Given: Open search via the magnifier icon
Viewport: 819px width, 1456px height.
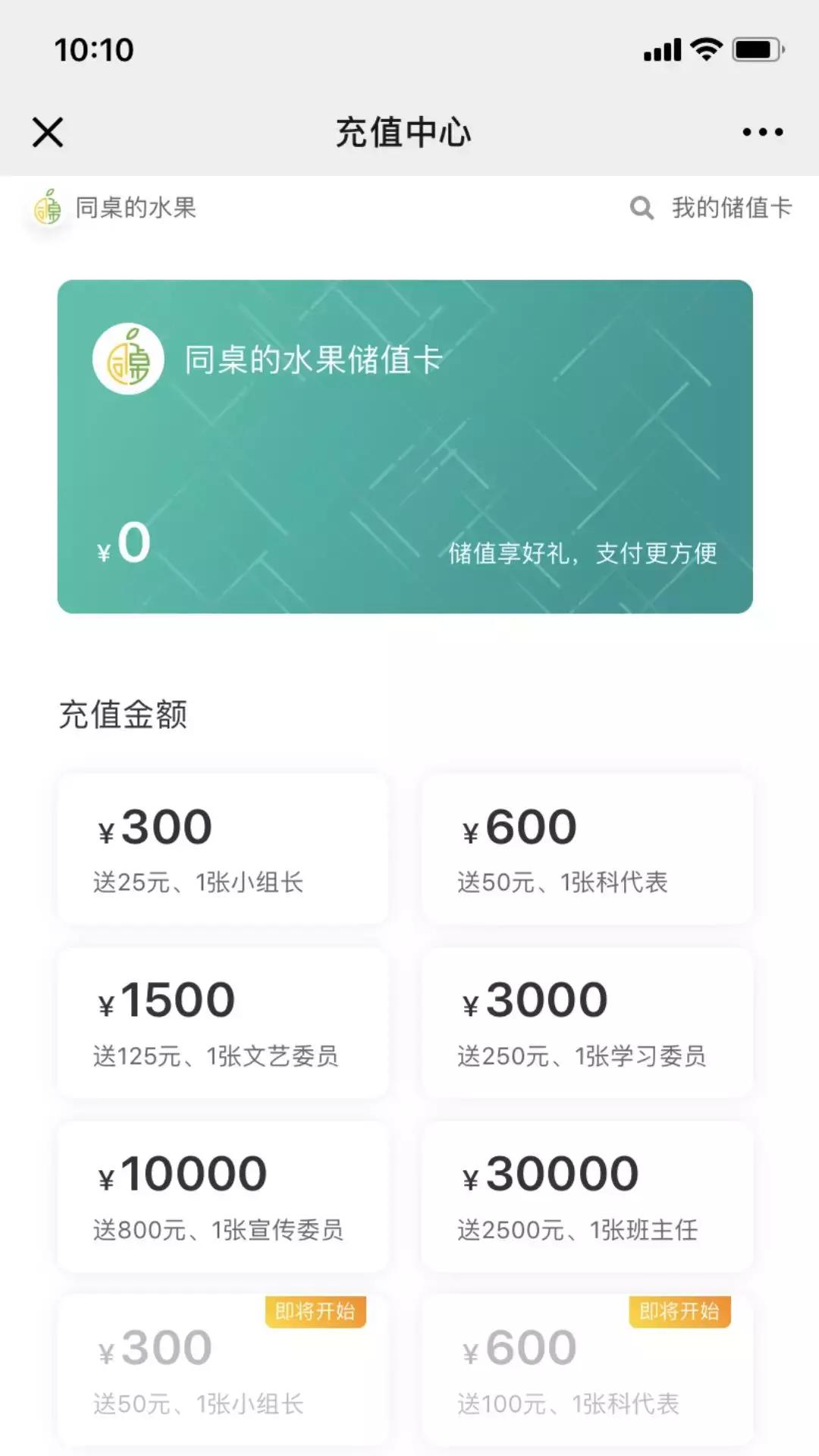Looking at the screenshot, I should tap(642, 208).
